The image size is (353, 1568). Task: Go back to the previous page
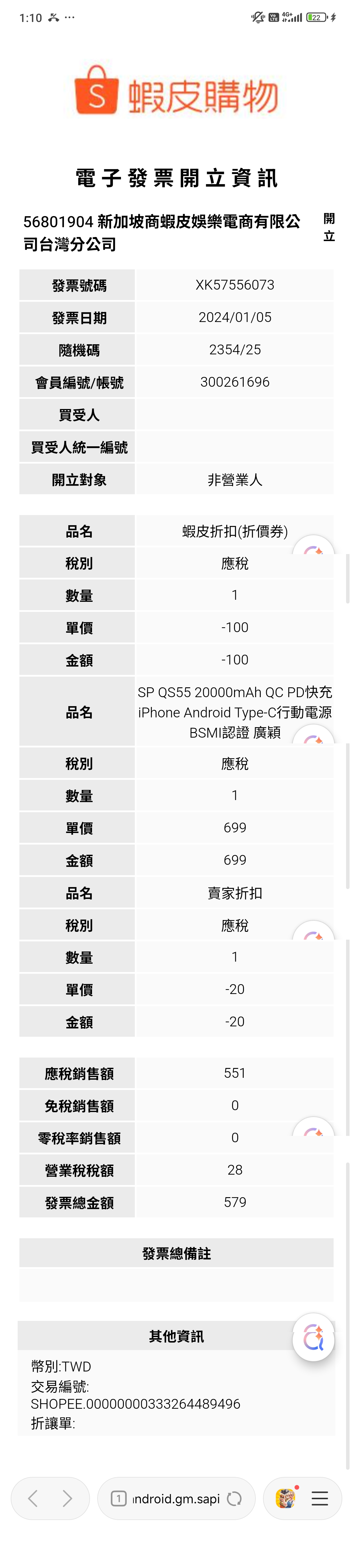(33, 1498)
